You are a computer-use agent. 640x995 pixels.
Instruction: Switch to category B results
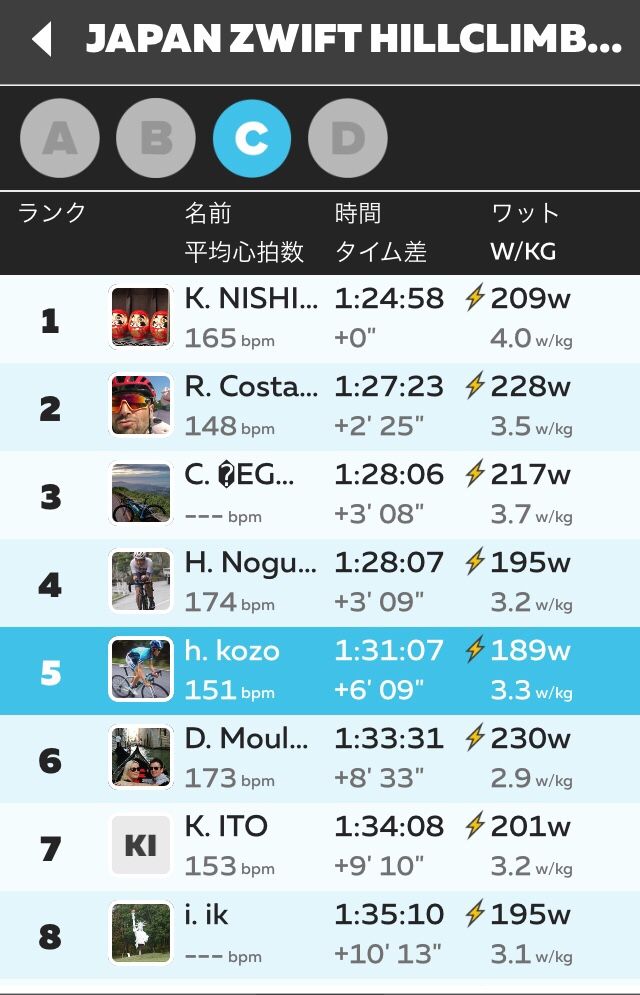tap(156, 139)
